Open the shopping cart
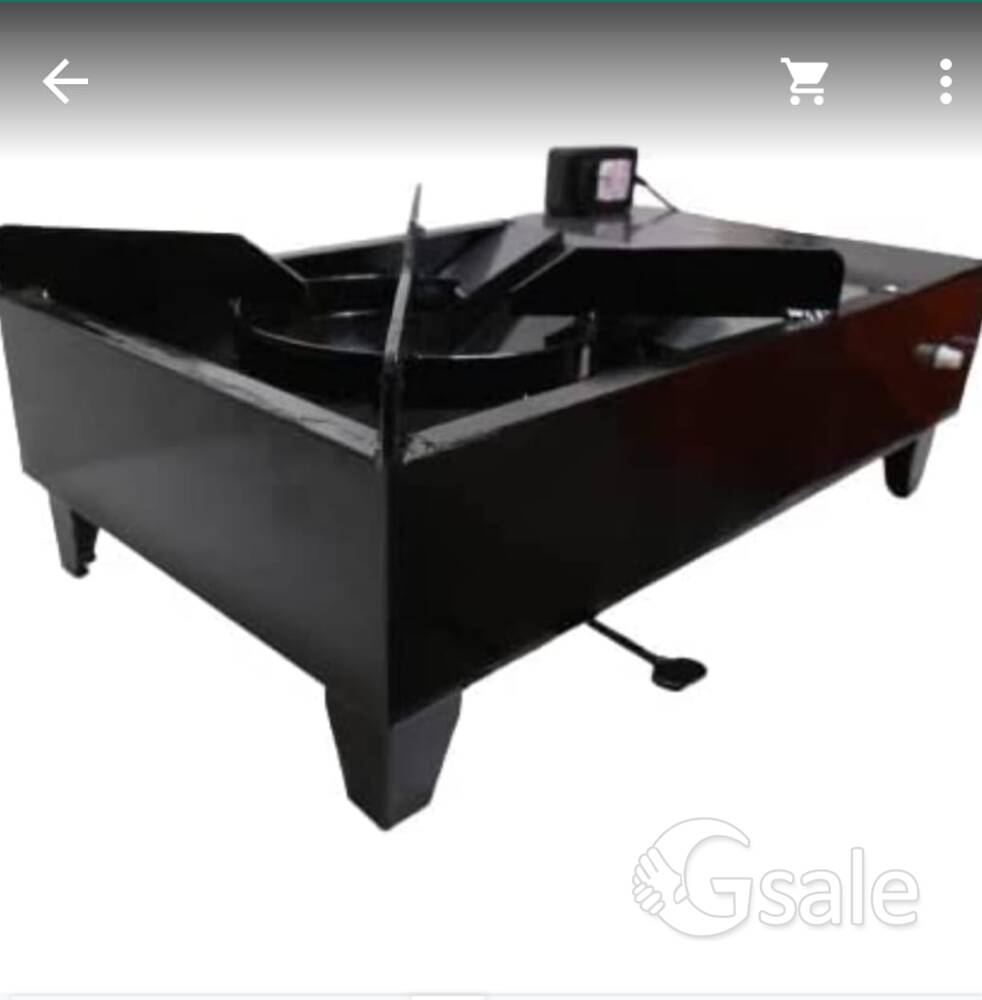Screen dimensions: 982x1000 (x=804, y=81)
